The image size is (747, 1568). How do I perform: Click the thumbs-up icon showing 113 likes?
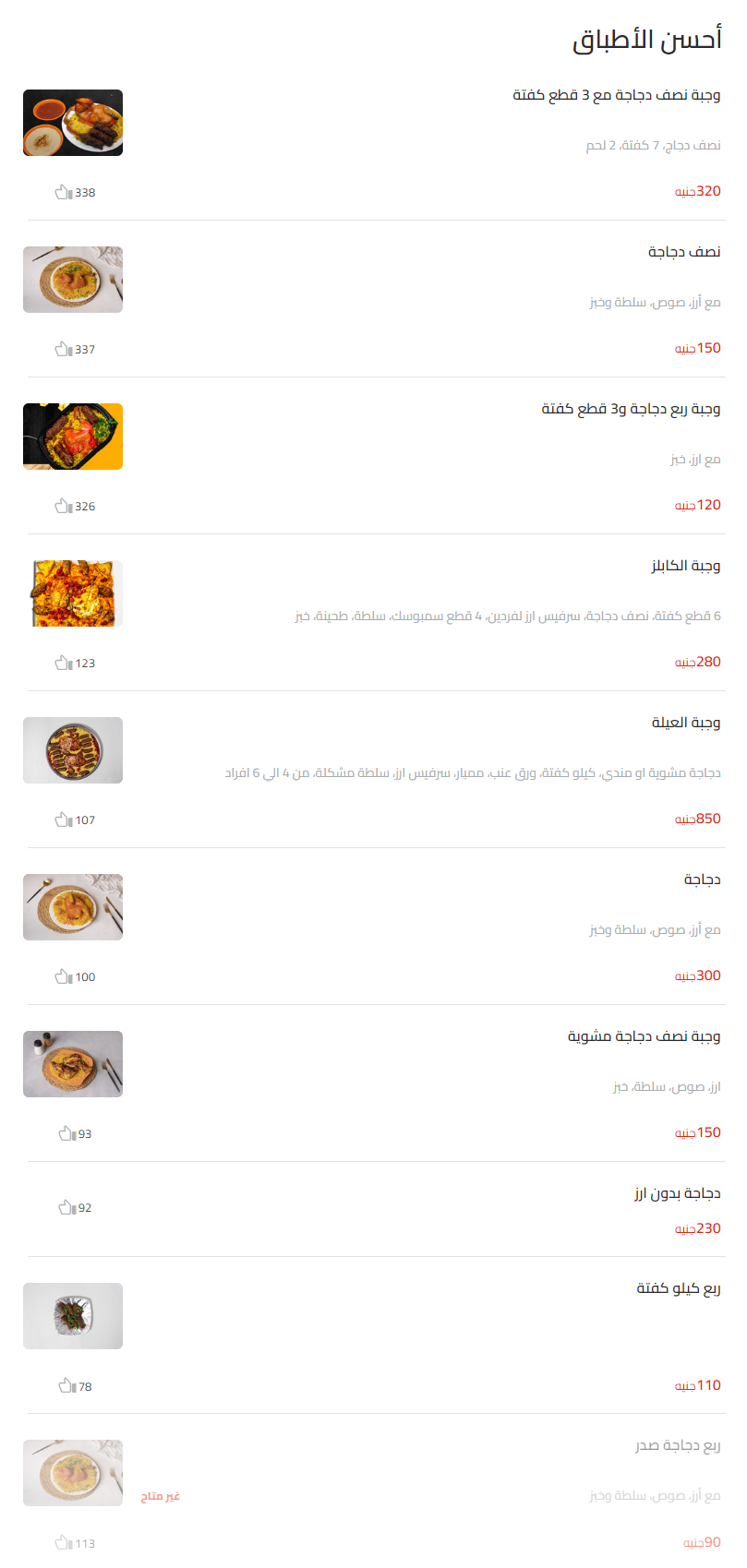pyautogui.click(x=63, y=1542)
